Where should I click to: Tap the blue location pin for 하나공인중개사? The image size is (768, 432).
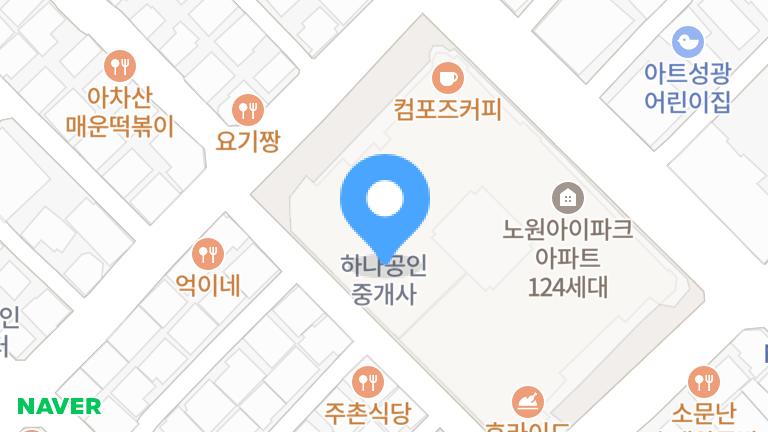pyautogui.click(x=385, y=202)
